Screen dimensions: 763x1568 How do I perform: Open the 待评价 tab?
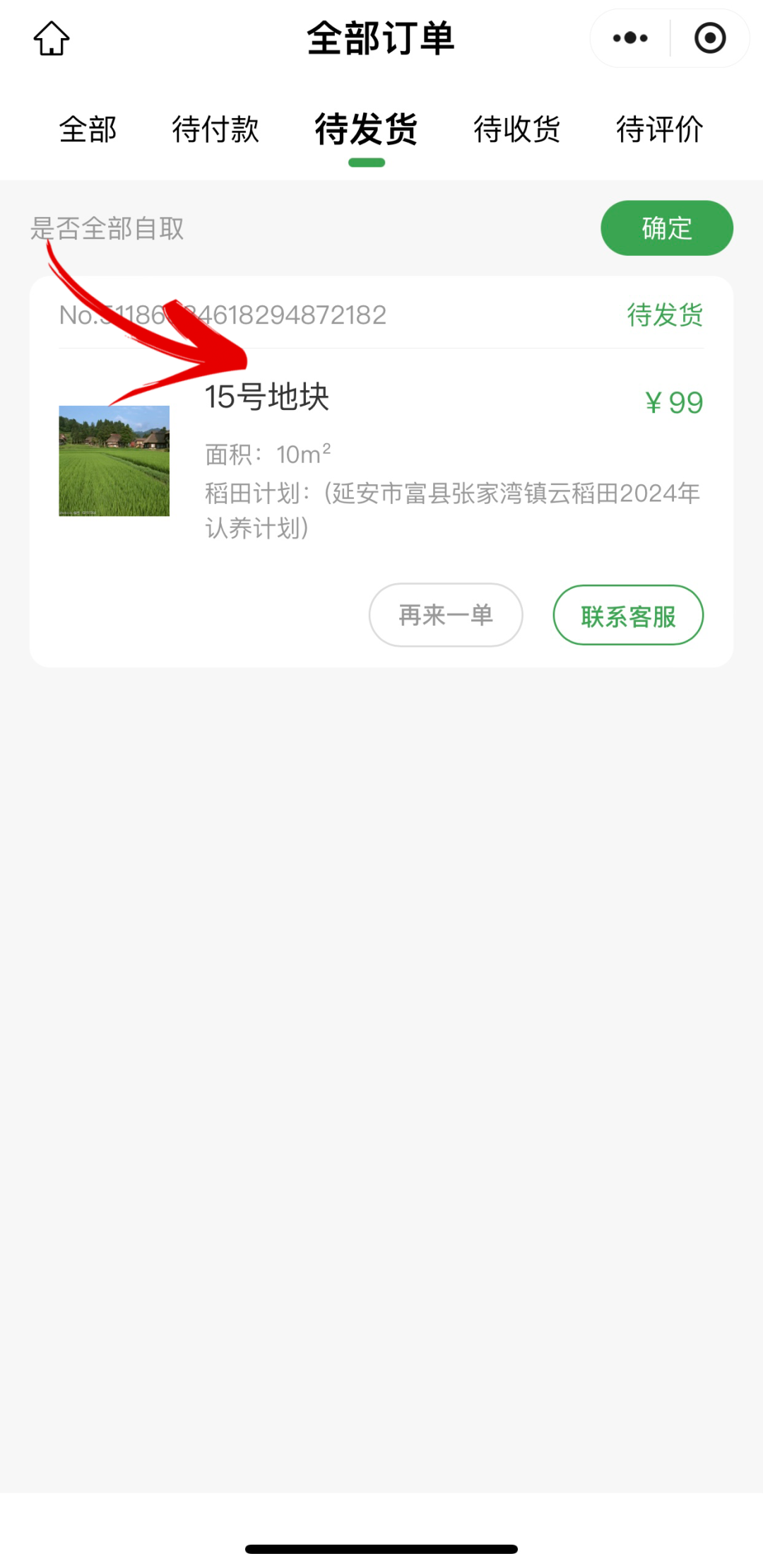point(659,129)
